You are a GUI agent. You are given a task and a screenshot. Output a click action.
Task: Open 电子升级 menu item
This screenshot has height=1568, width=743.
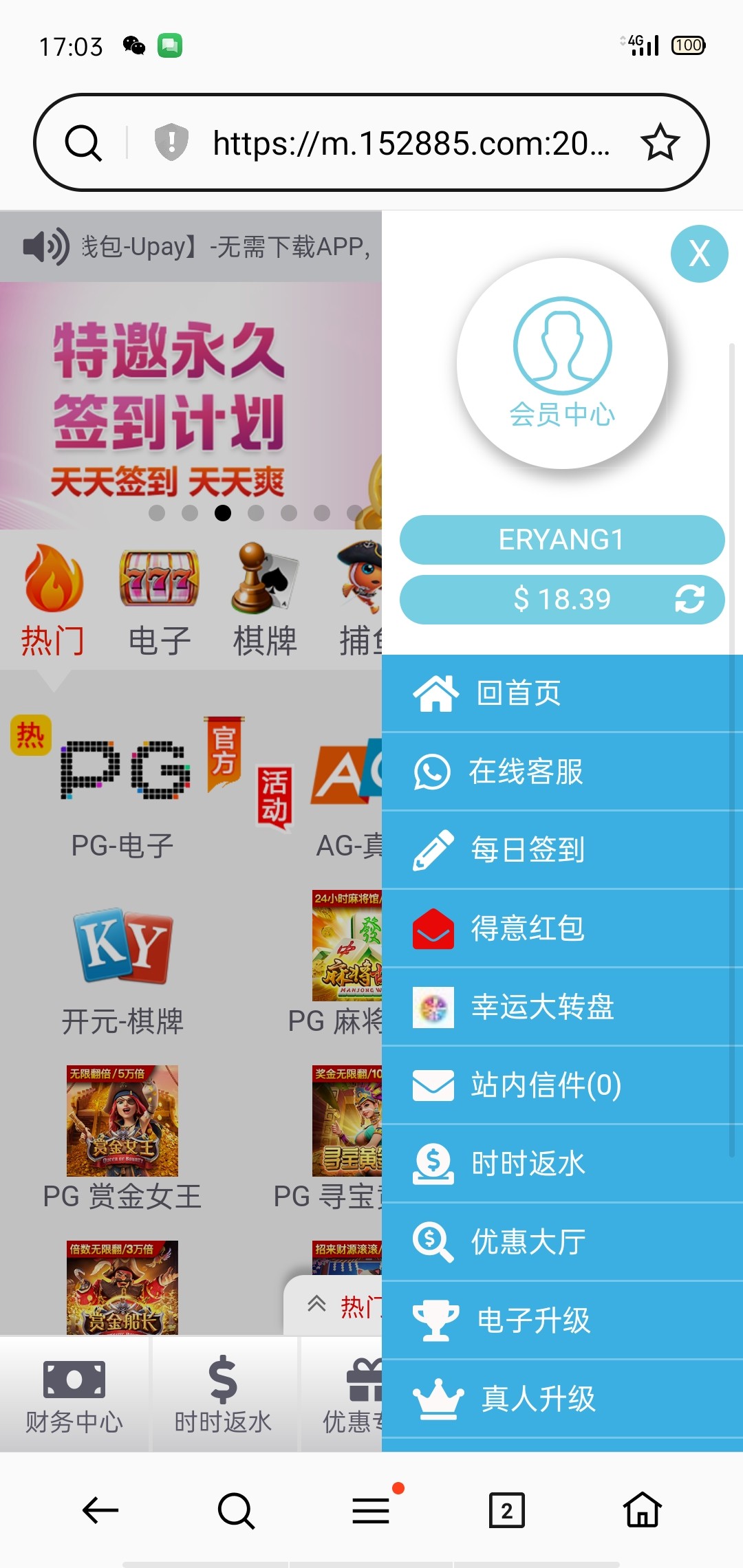[x=533, y=1320]
